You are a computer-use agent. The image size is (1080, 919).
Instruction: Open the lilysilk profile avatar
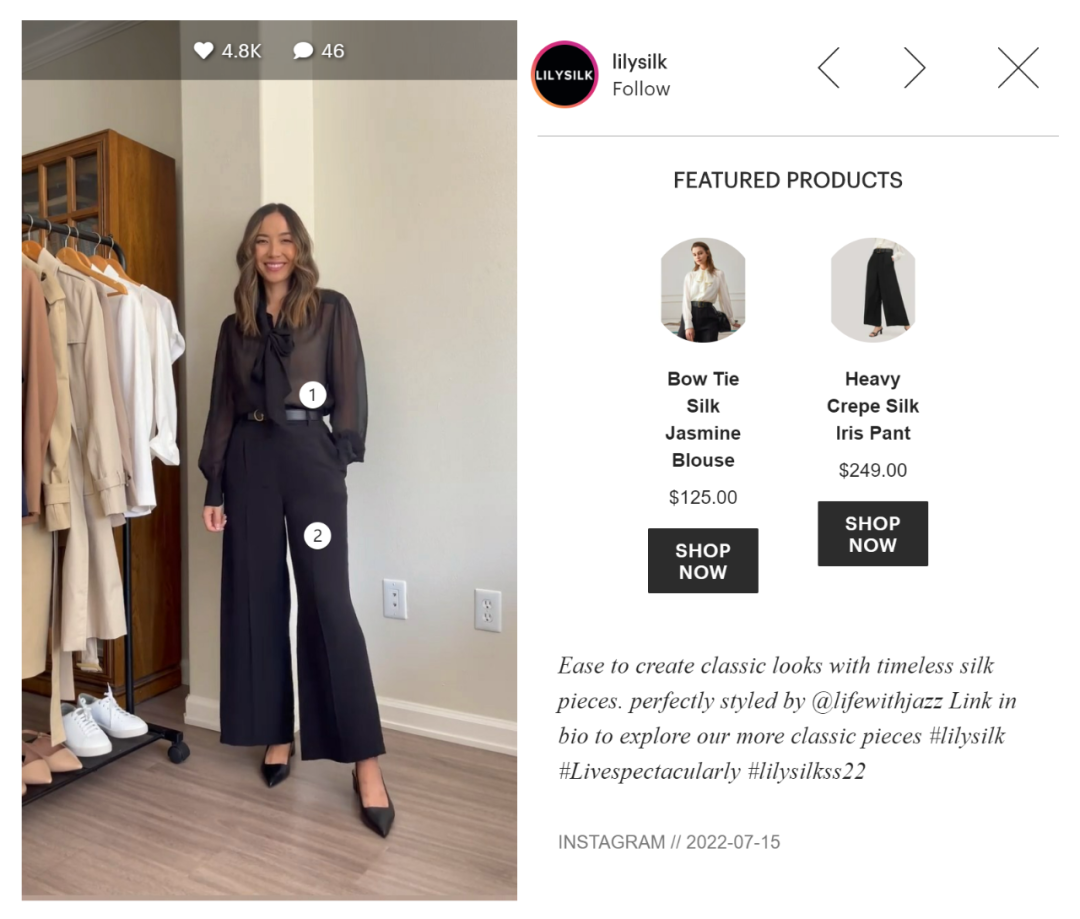click(x=565, y=74)
